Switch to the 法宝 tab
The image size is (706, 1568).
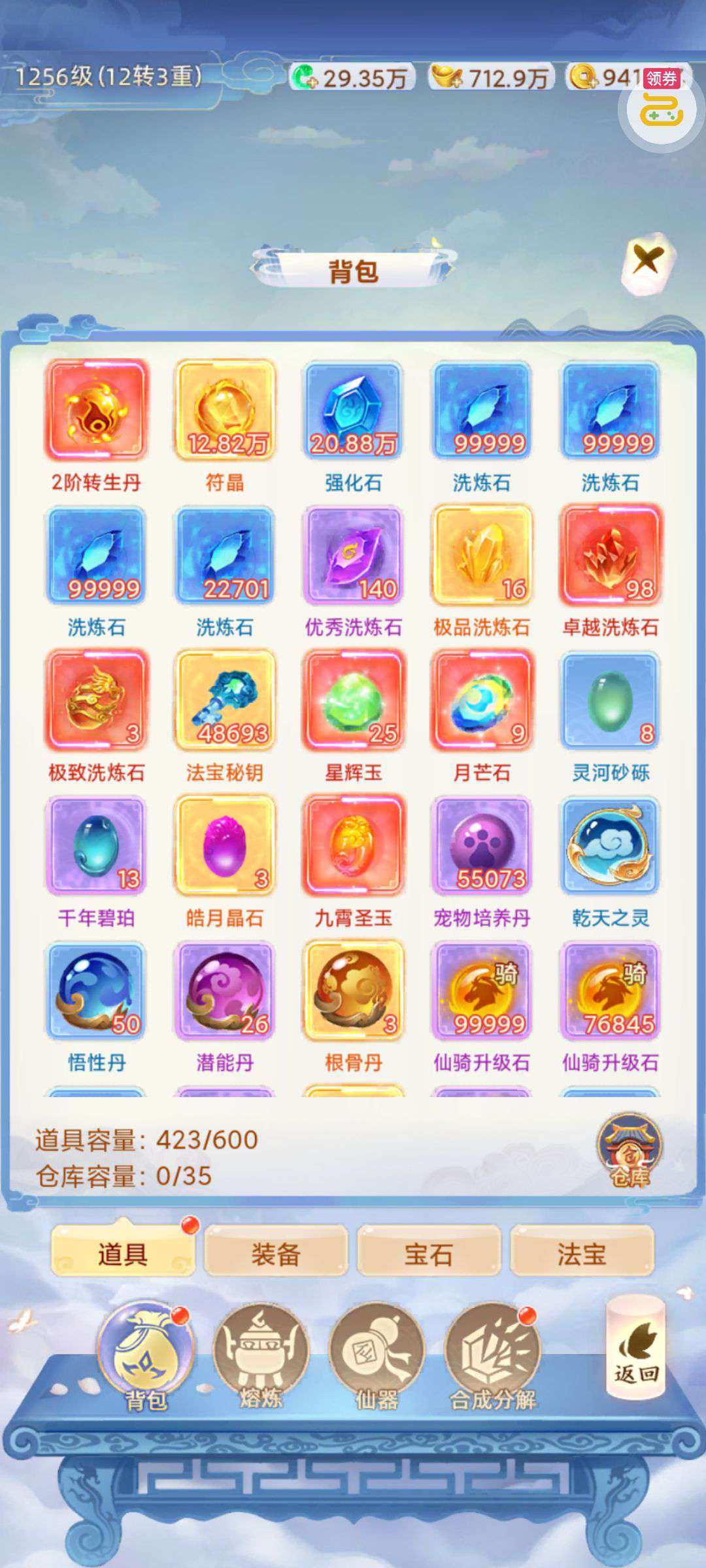581,1253
